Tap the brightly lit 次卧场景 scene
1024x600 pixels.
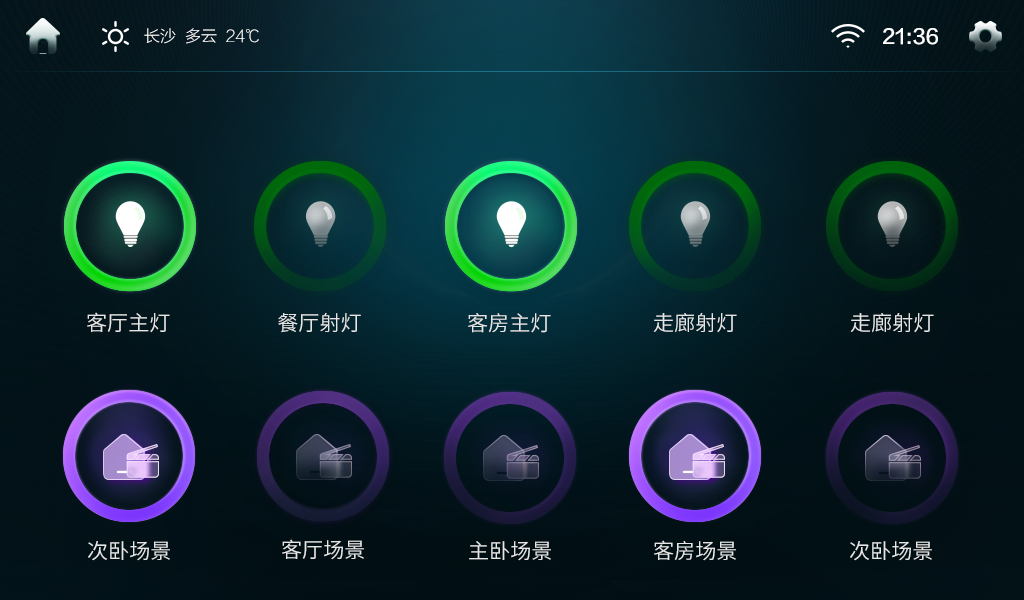(129, 456)
